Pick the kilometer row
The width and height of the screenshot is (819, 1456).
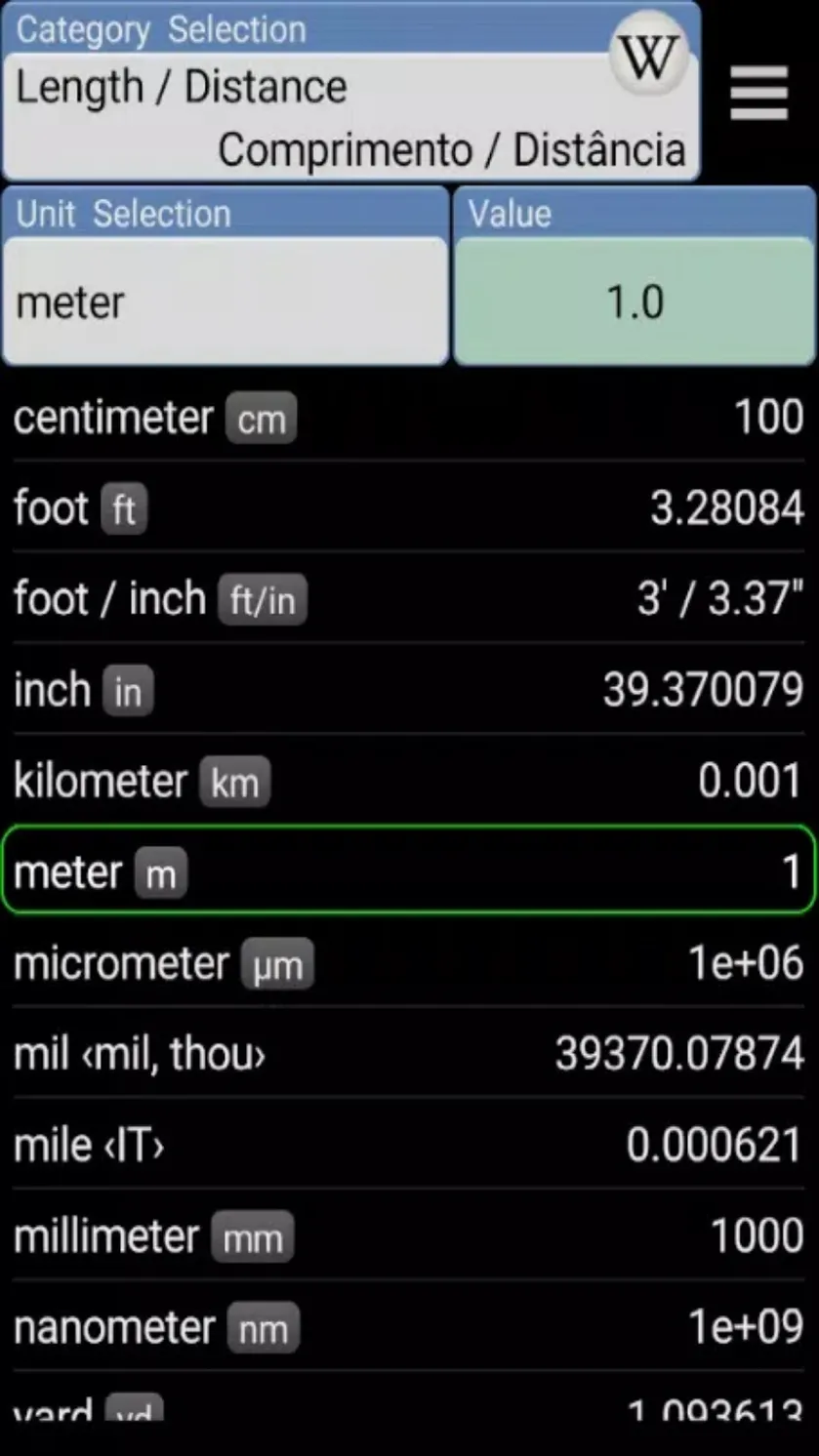click(x=409, y=780)
